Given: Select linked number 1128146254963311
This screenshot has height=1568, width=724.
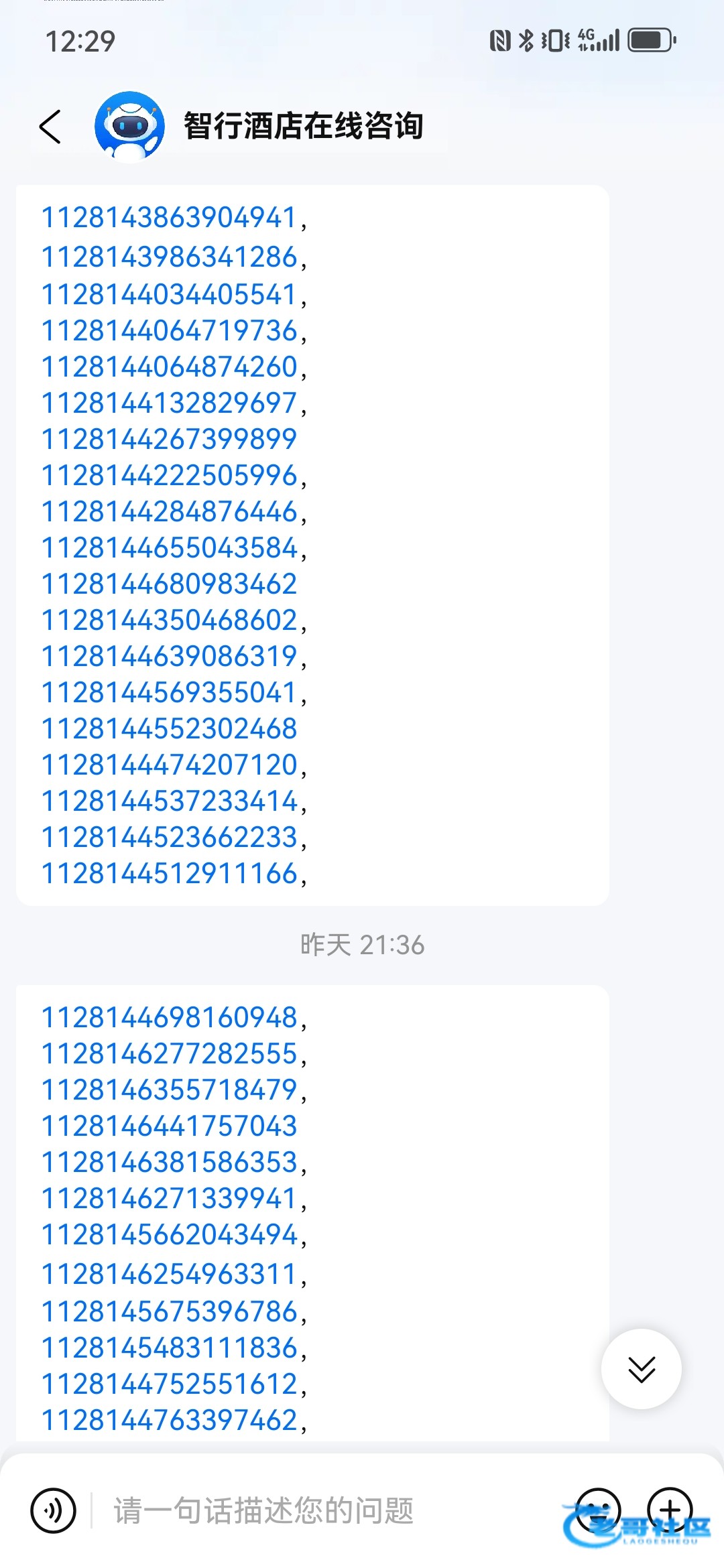Looking at the screenshot, I should click(169, 1275).
